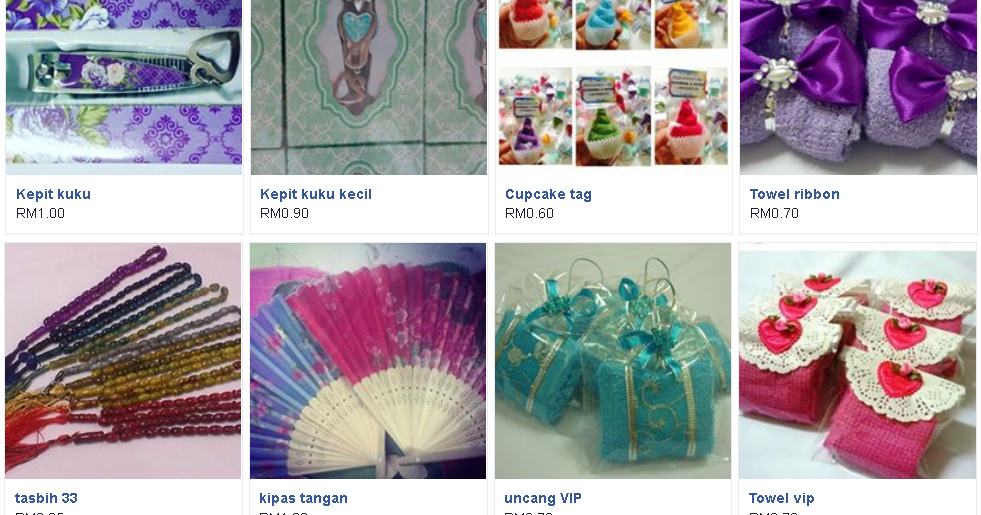Screen dimensions: 981x515
Task: Select the tasbih 33 title link
Action: tap(46, 498)
